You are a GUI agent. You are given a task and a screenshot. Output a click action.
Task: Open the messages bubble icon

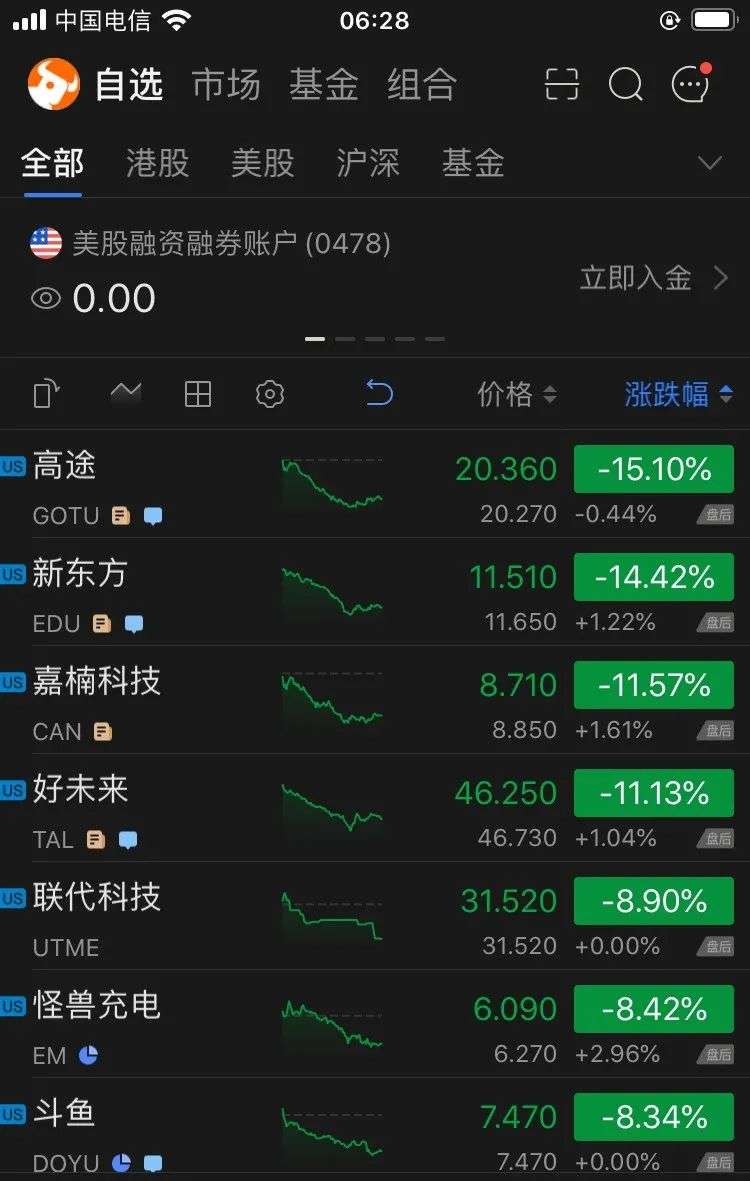690,85
